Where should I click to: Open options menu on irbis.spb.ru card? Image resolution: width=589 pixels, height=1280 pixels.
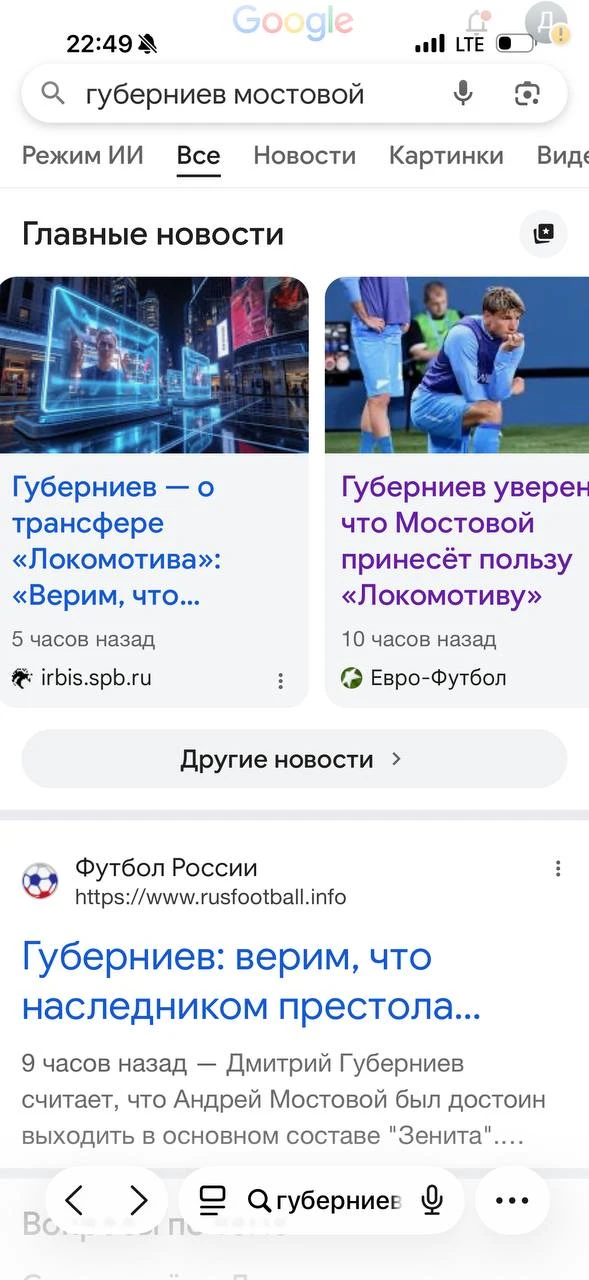(281, 680)
